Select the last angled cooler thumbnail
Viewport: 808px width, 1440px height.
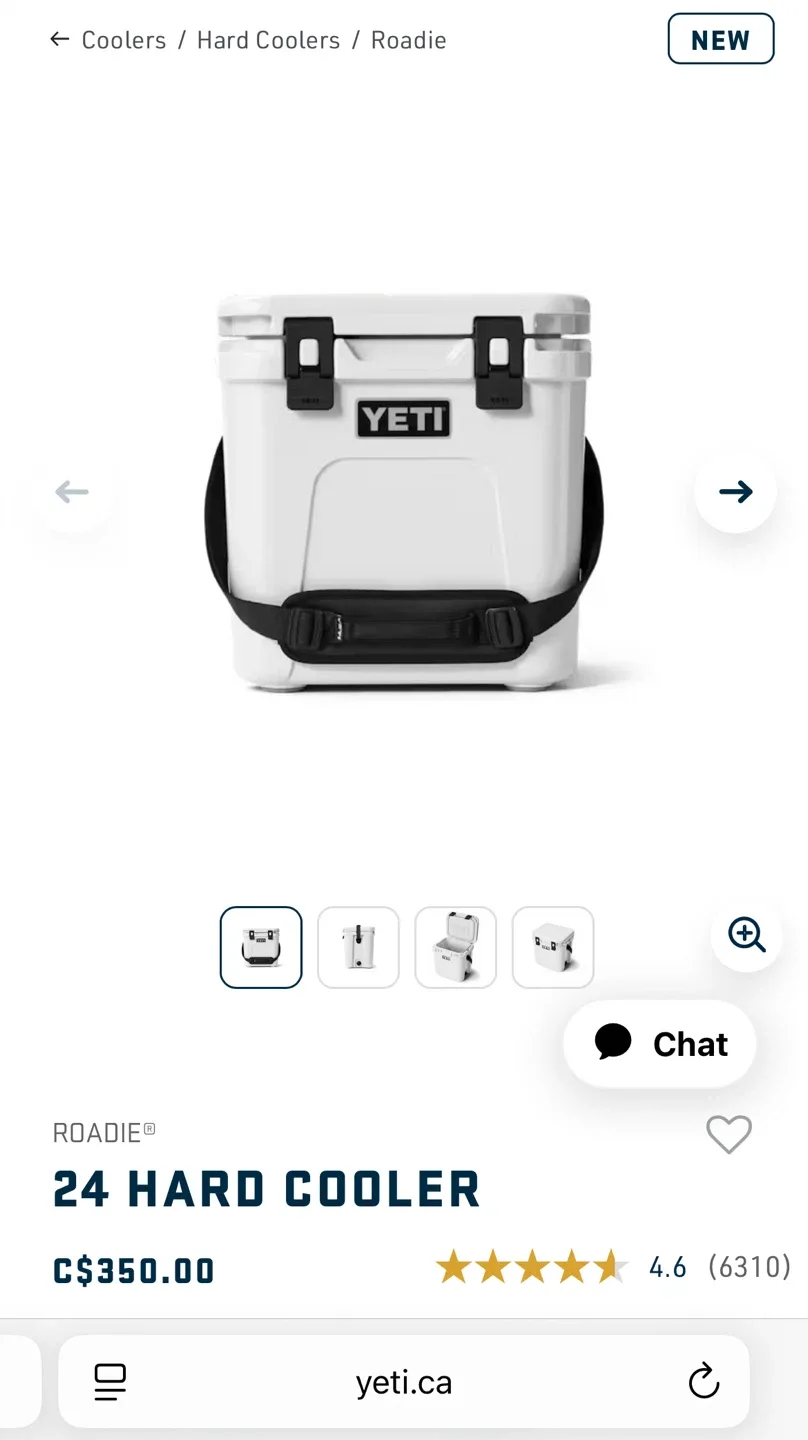point(553,947)
